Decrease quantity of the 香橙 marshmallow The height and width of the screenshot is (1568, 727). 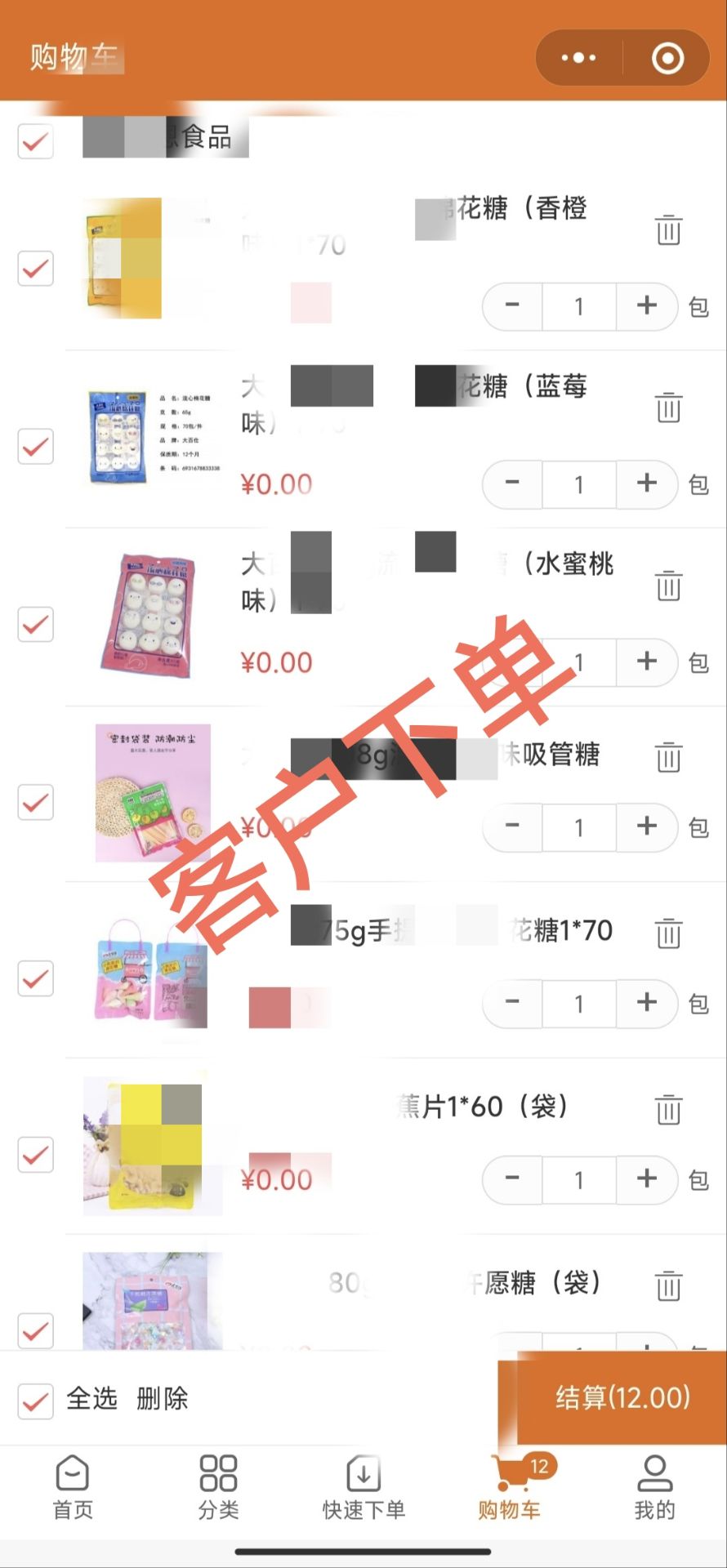pyautogui.click(x=512, y=306)
